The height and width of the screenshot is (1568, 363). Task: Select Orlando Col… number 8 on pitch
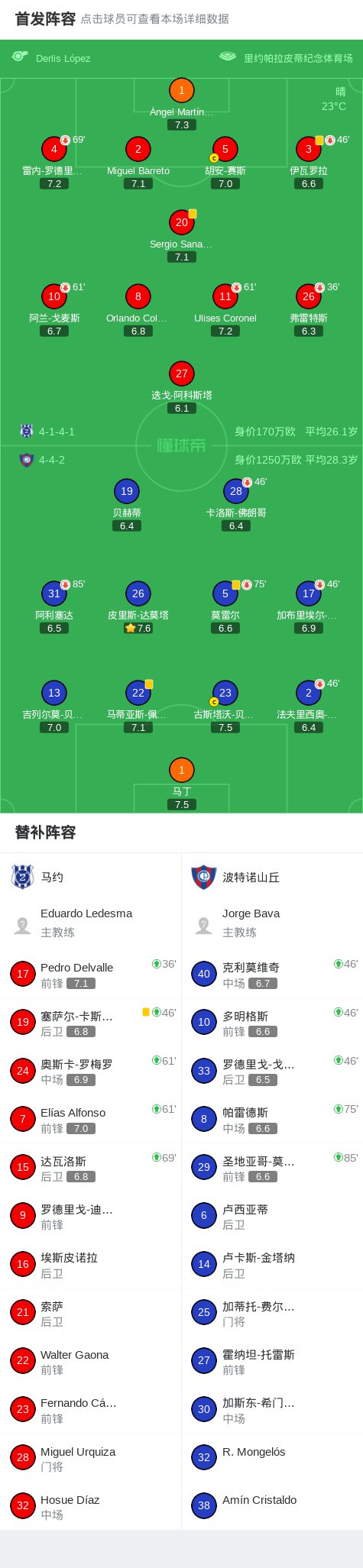(x=138, y=310)
